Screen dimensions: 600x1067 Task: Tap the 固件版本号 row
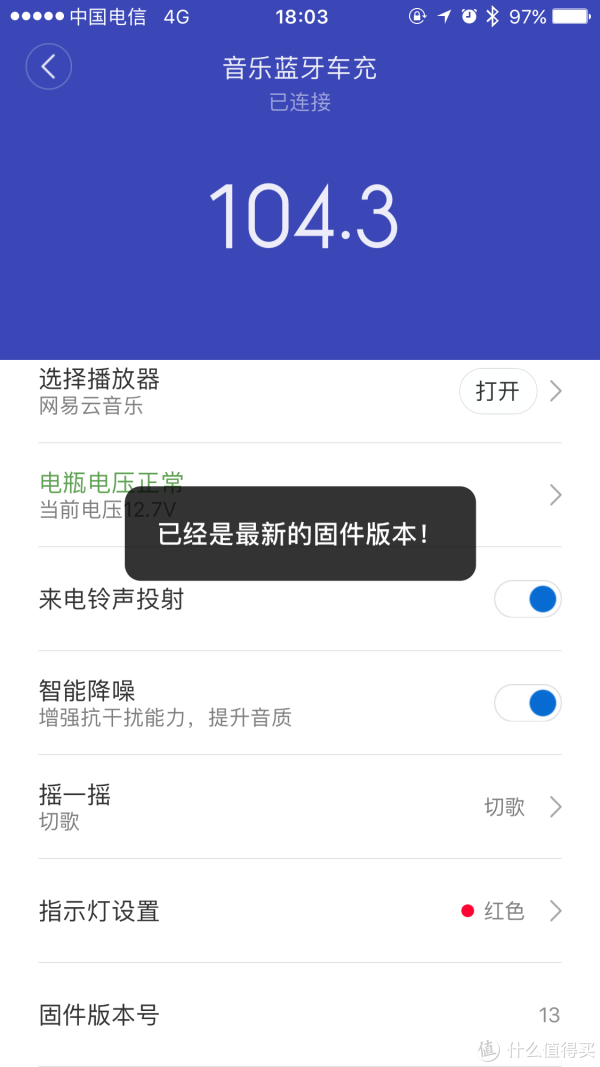(x=300, y=1015)
